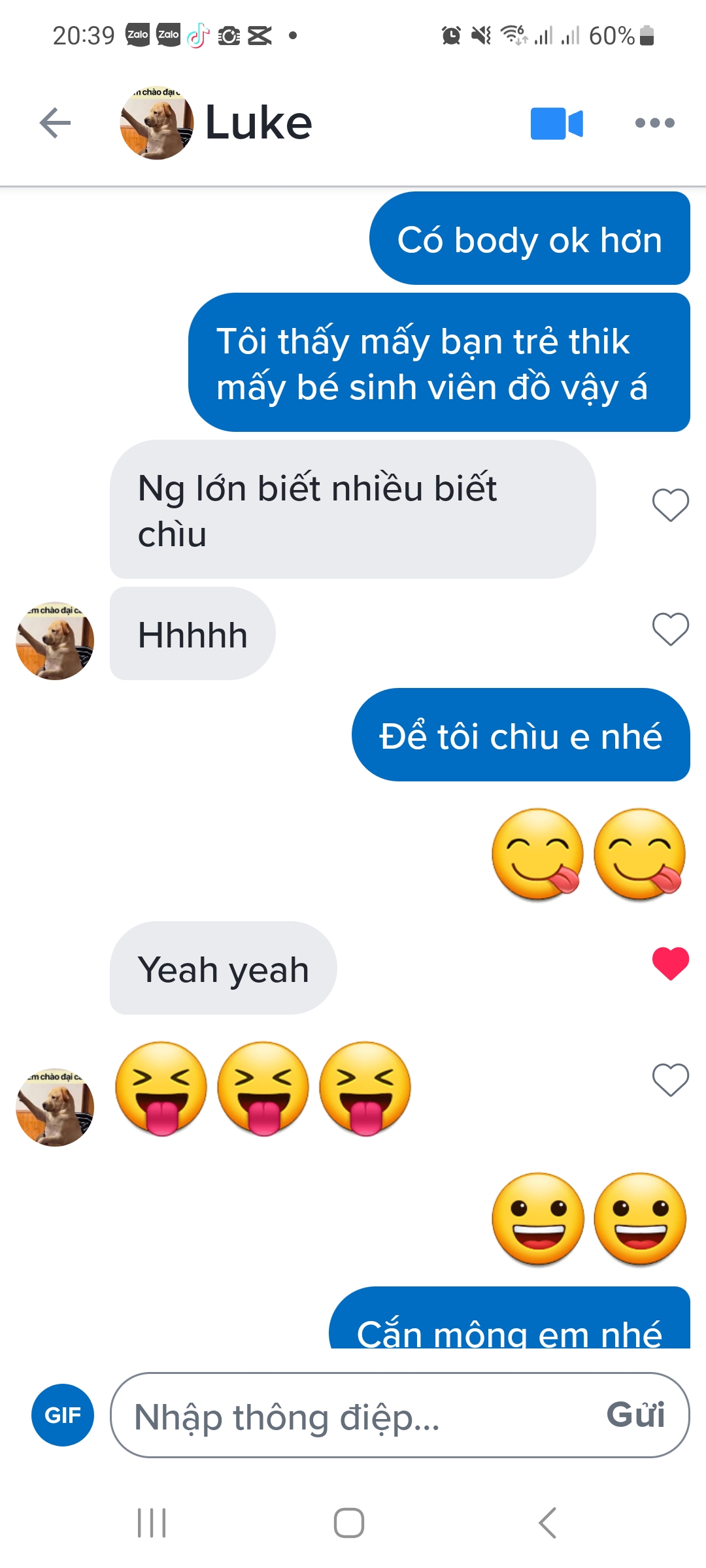706x1568 pixels.
Task: Go back from Luke's chat
Action: 55,123
